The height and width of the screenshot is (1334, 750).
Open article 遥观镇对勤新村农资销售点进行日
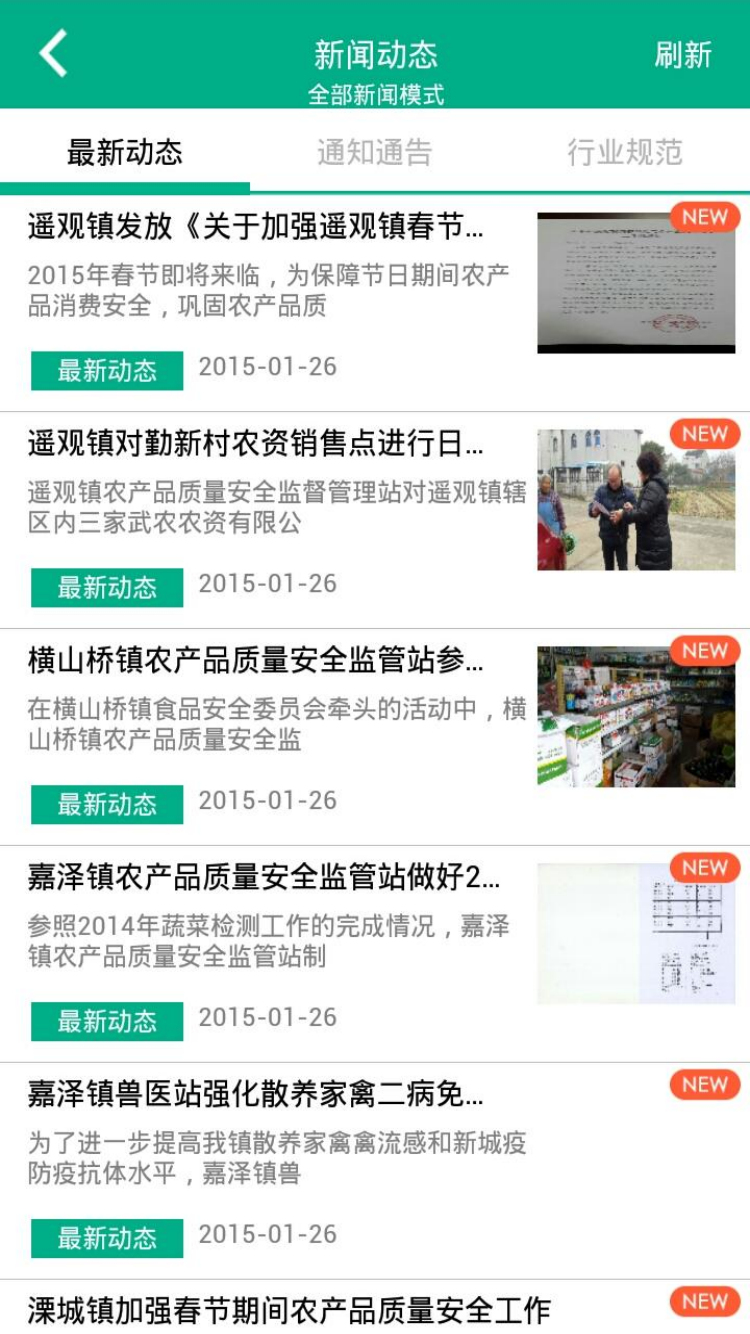[256, 445]
